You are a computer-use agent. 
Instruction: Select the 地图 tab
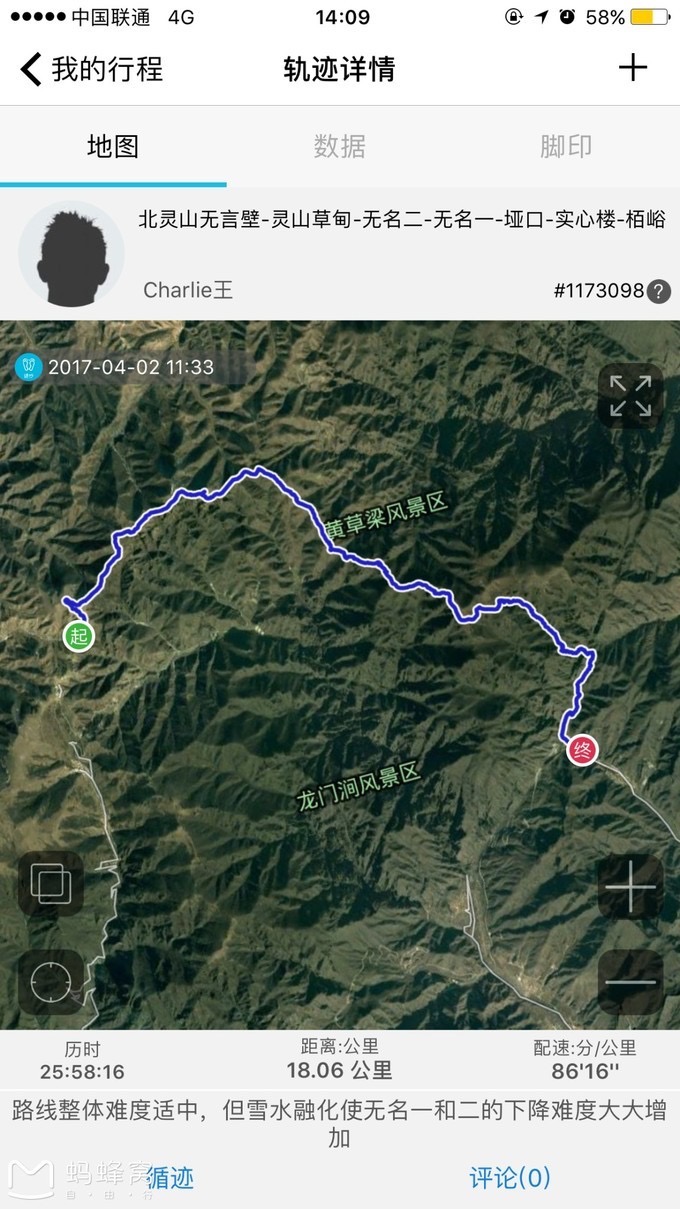(113, 147)
